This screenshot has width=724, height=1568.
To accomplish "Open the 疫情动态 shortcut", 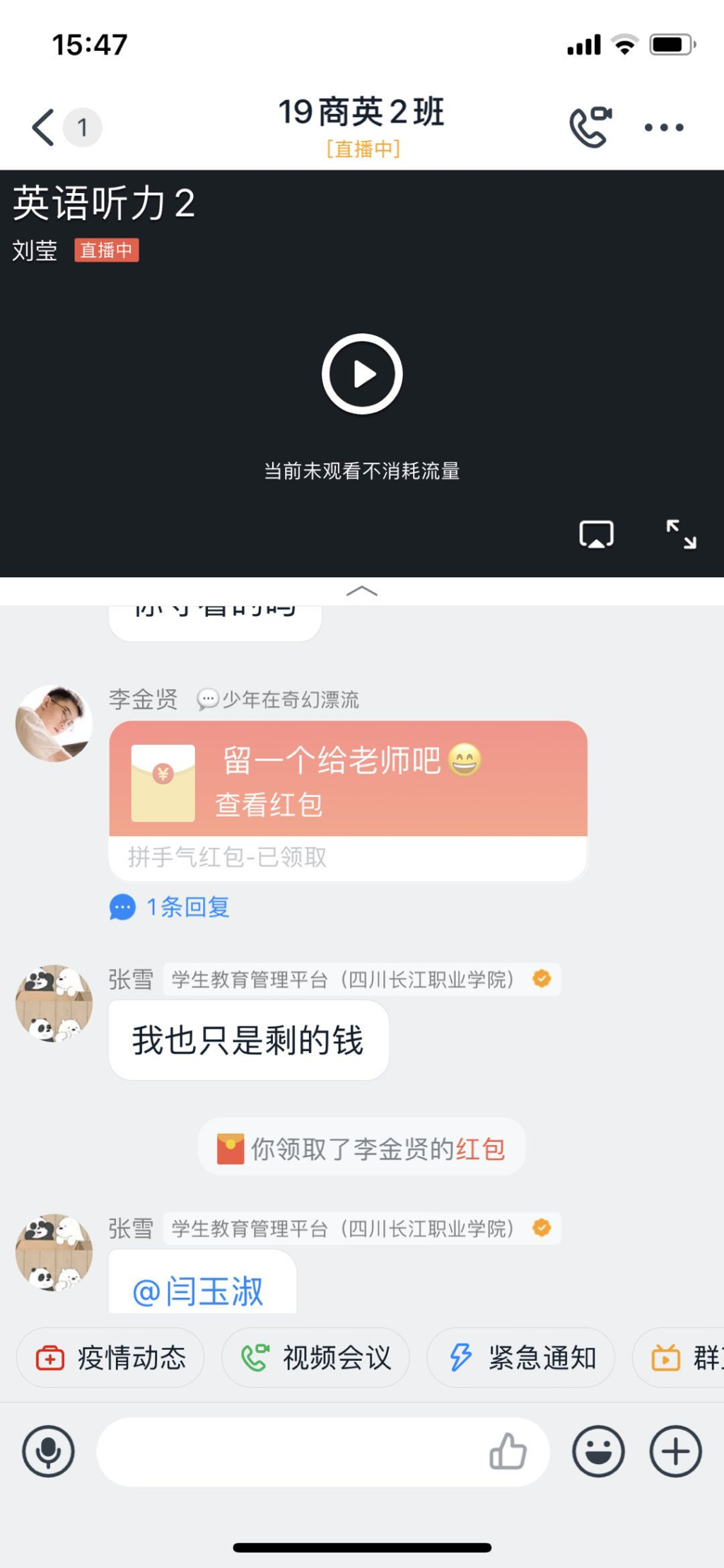I will pos(111,1358).
